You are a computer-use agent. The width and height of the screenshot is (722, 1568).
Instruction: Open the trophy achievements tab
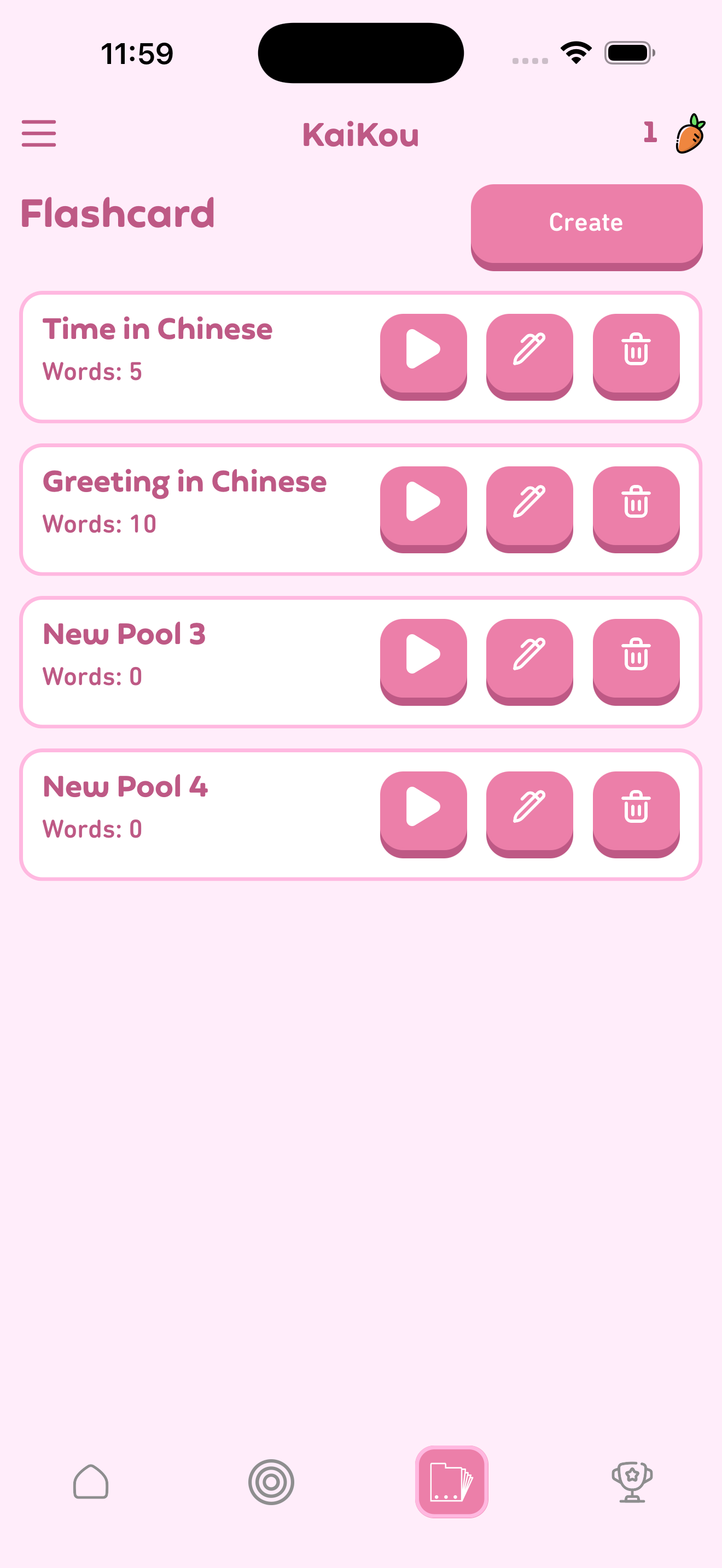tap(632, 1483)
